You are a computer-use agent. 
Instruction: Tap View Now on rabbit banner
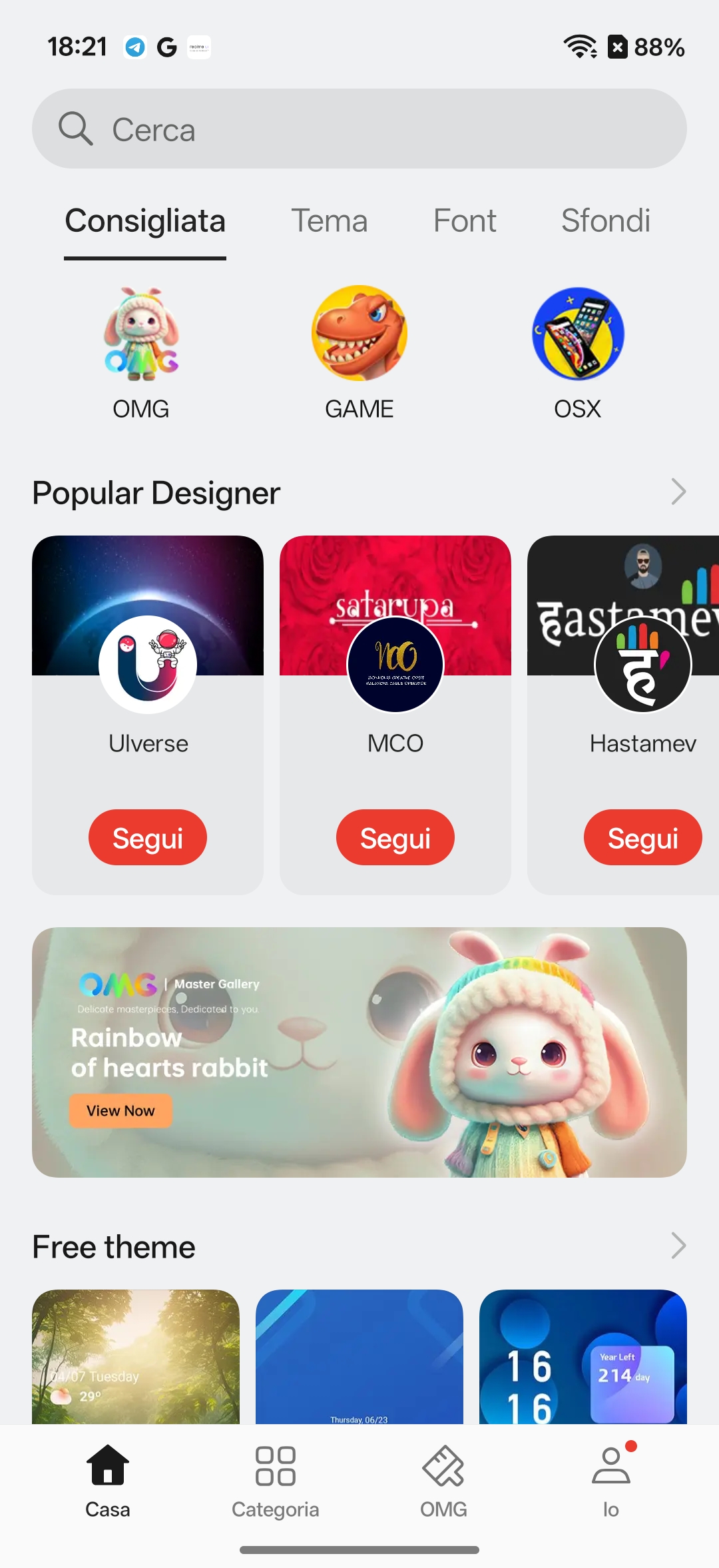pyautogui.click(x=120, y=1110)
